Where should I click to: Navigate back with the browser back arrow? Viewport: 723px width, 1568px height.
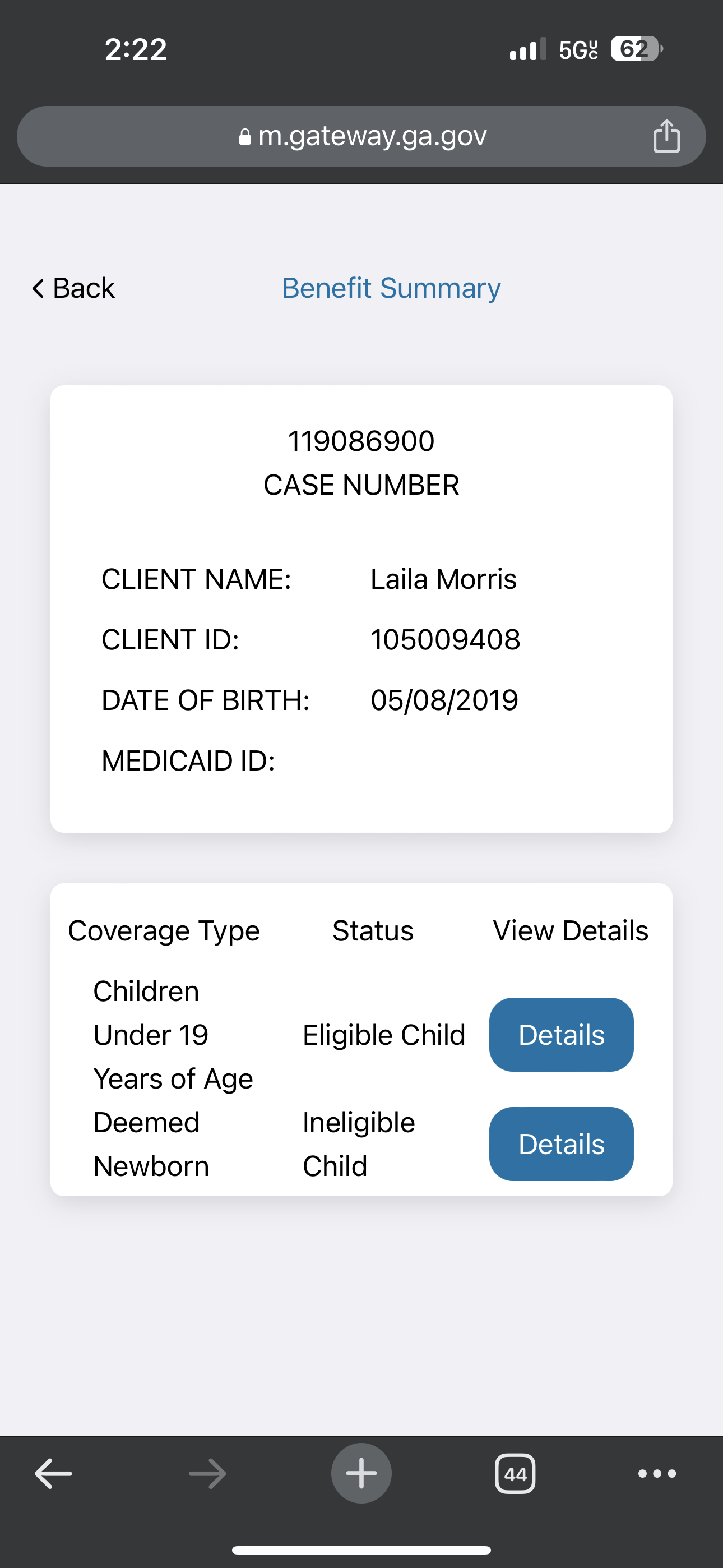54,1474
